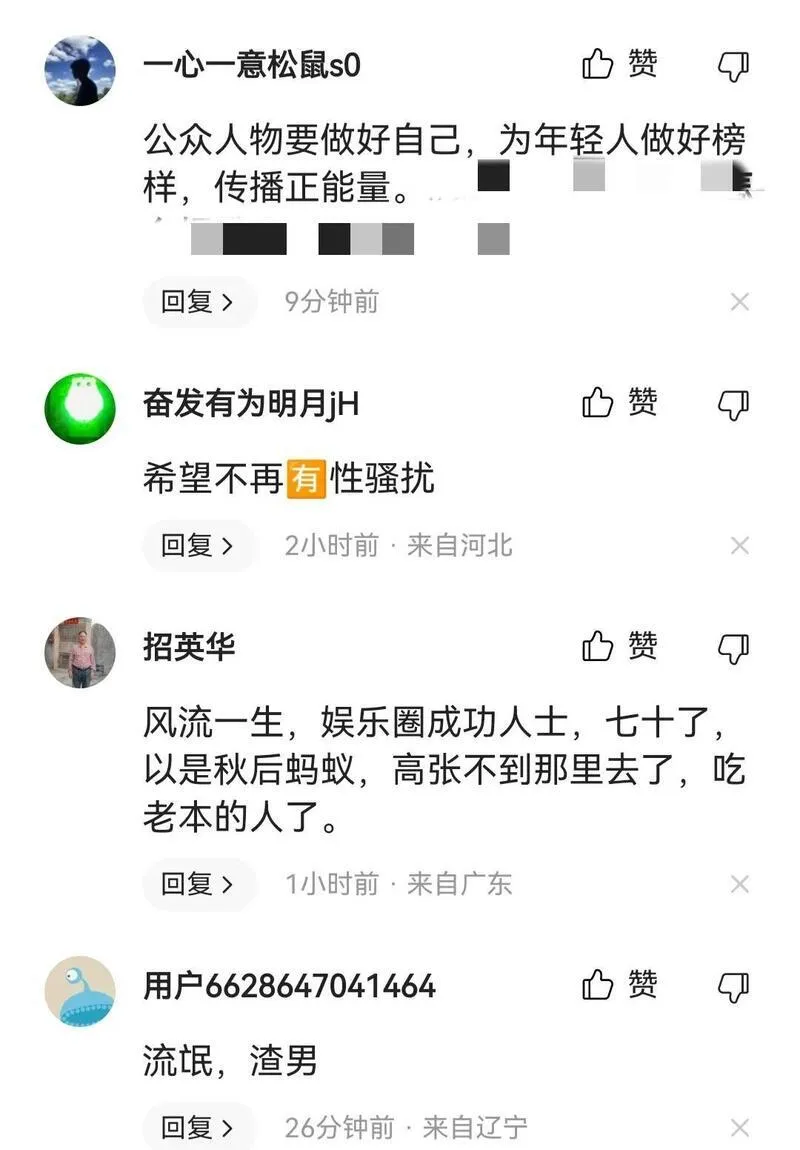Dislike the comment by 招英华
This screenshot has height=1150, width=800.
[x=734, y=647]
